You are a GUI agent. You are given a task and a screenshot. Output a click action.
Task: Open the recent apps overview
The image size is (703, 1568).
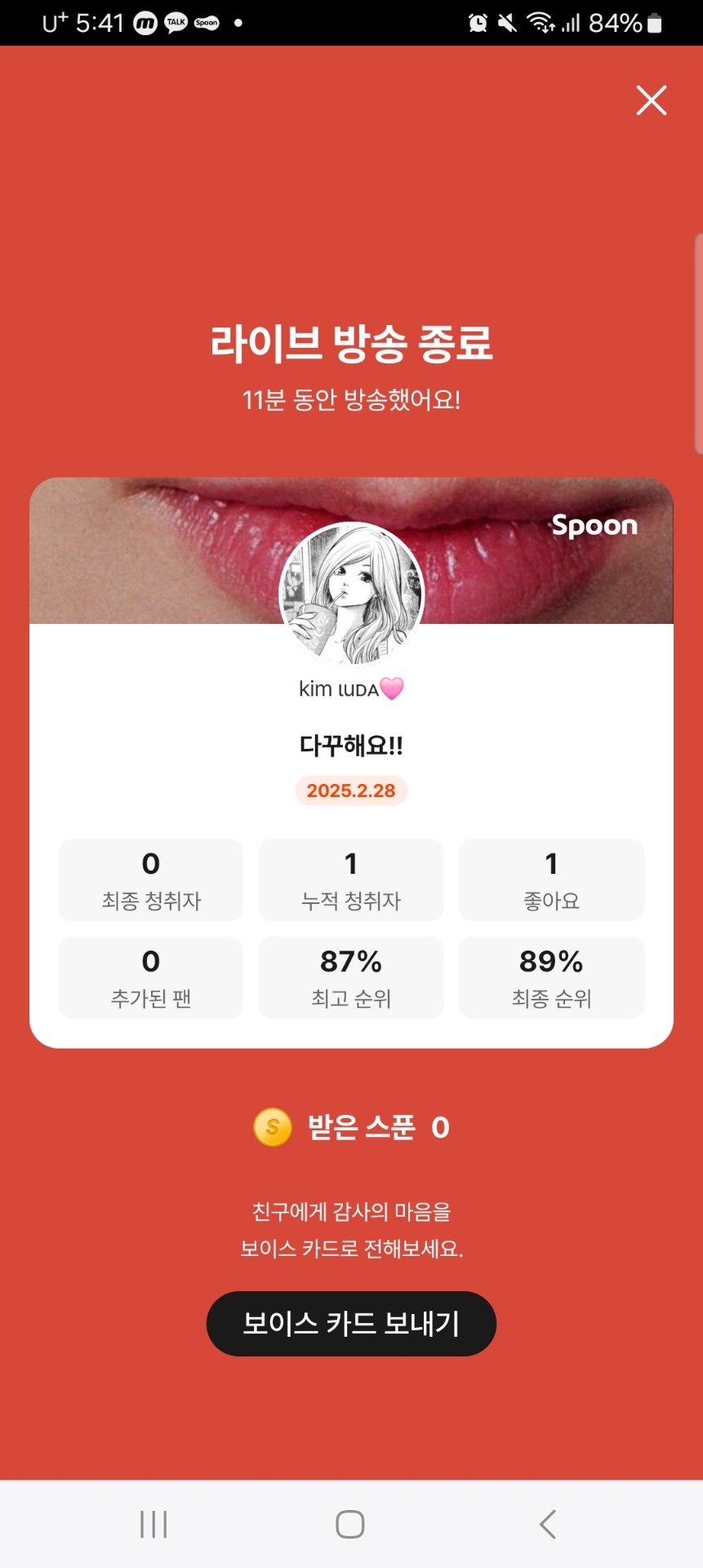tap(154, 1524)
